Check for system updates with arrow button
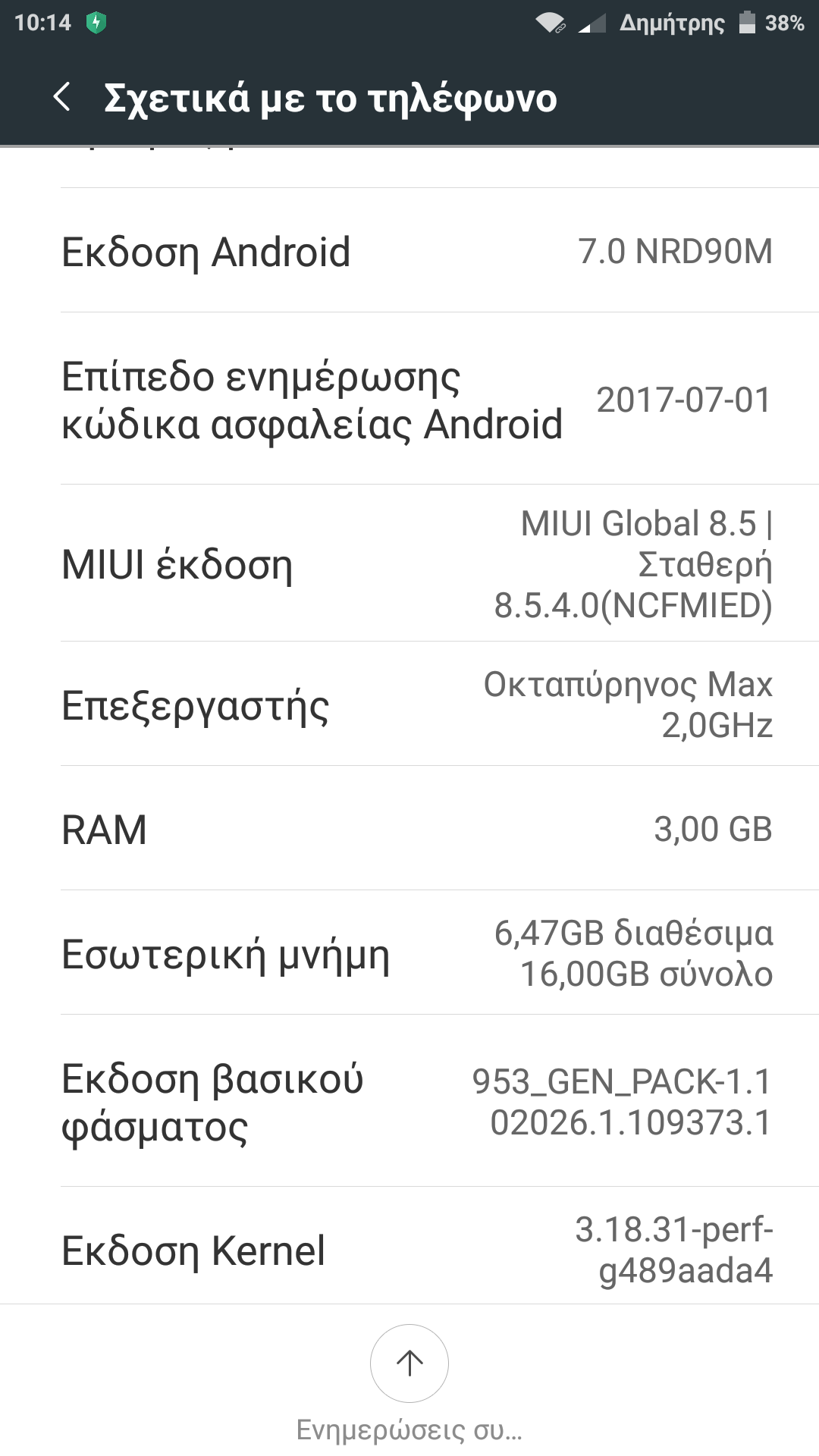 point(409,1363)
